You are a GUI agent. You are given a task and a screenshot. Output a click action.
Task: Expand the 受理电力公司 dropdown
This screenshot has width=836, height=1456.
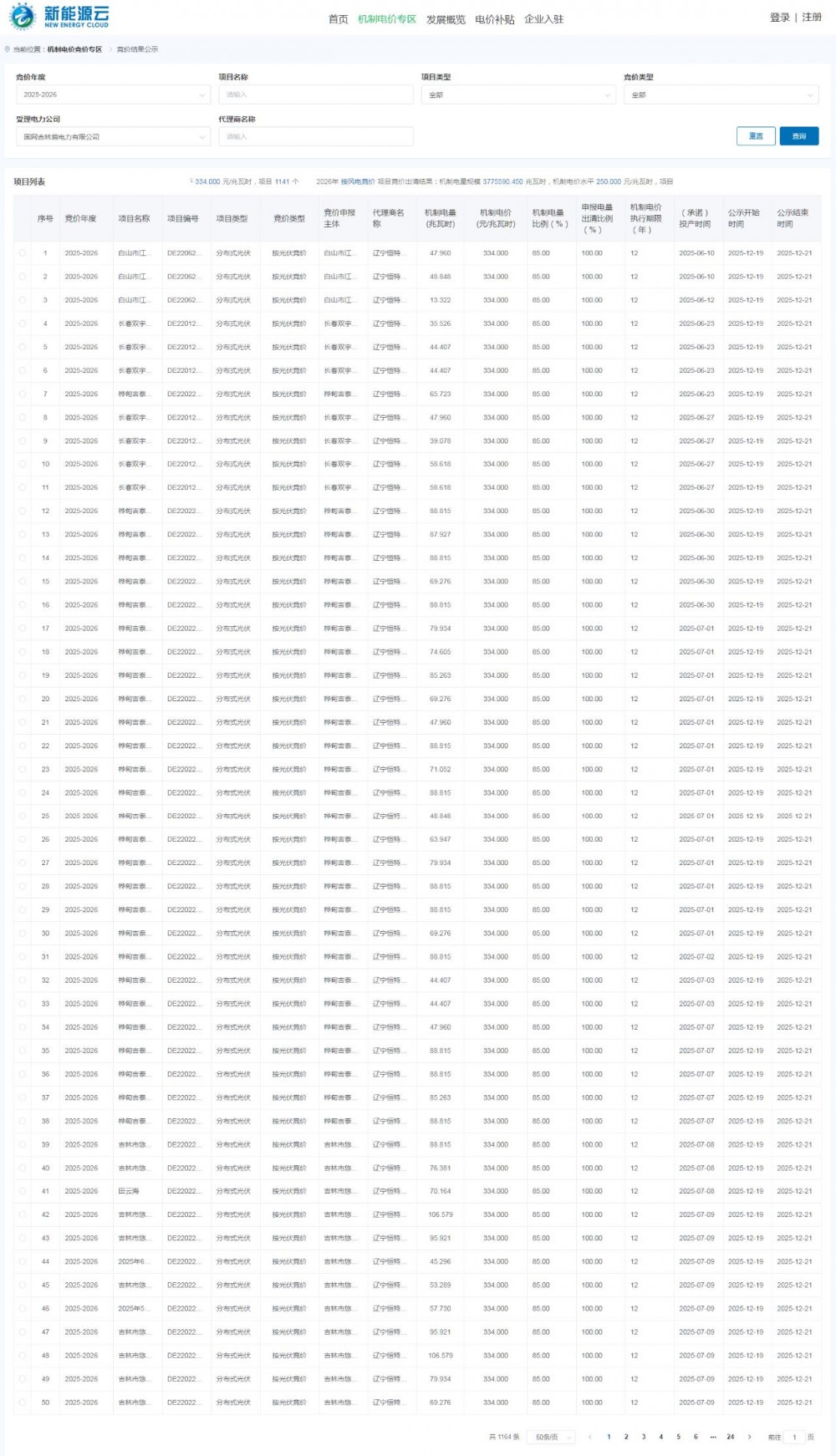[x=112, y=136]
